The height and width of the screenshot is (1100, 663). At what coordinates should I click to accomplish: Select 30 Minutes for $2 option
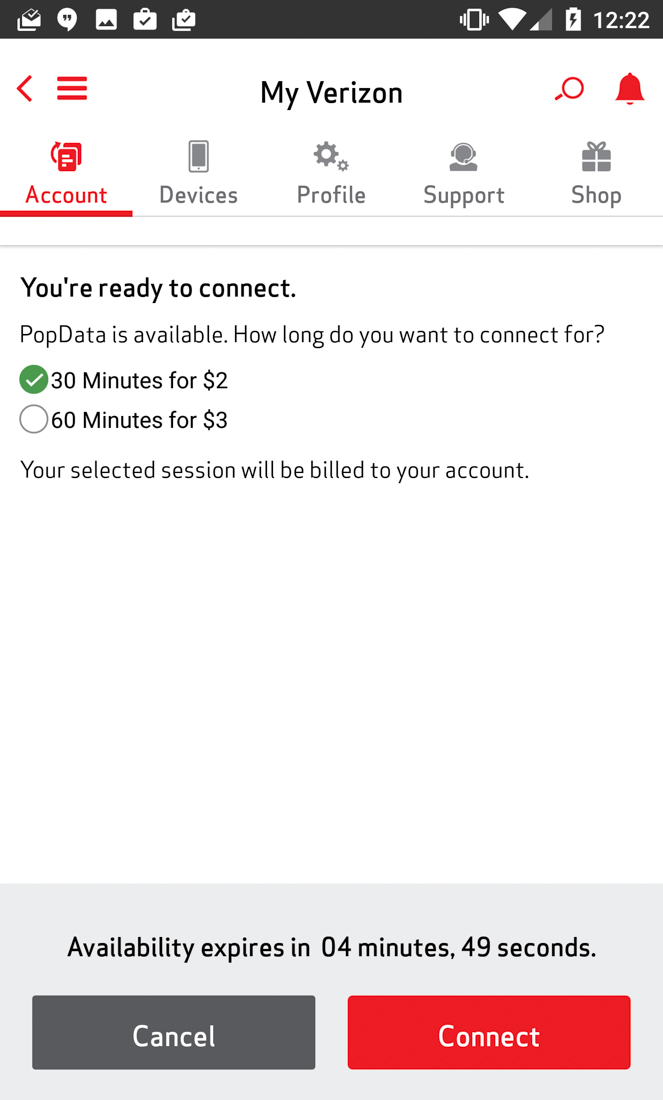pos(34,380)
